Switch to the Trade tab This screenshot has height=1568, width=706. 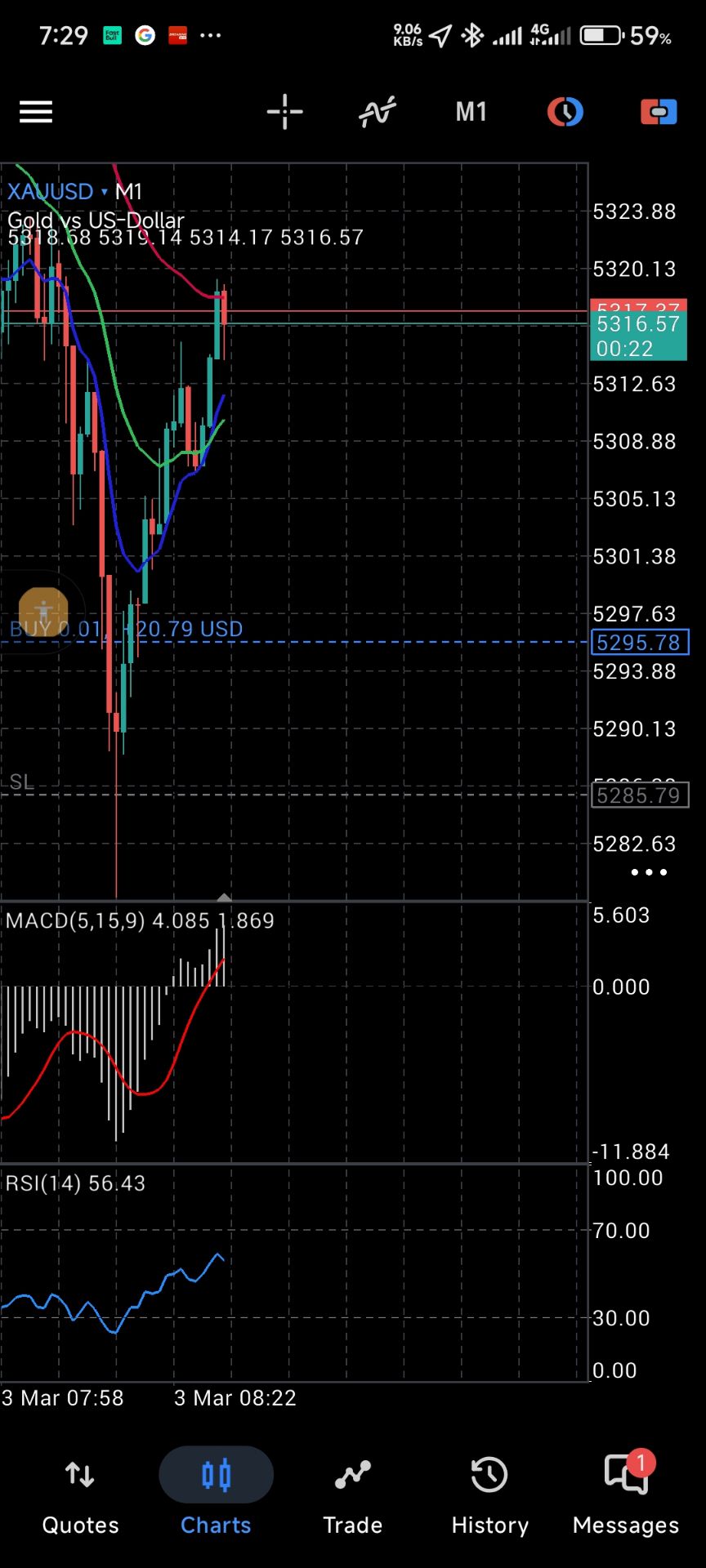pos(352,1495)
